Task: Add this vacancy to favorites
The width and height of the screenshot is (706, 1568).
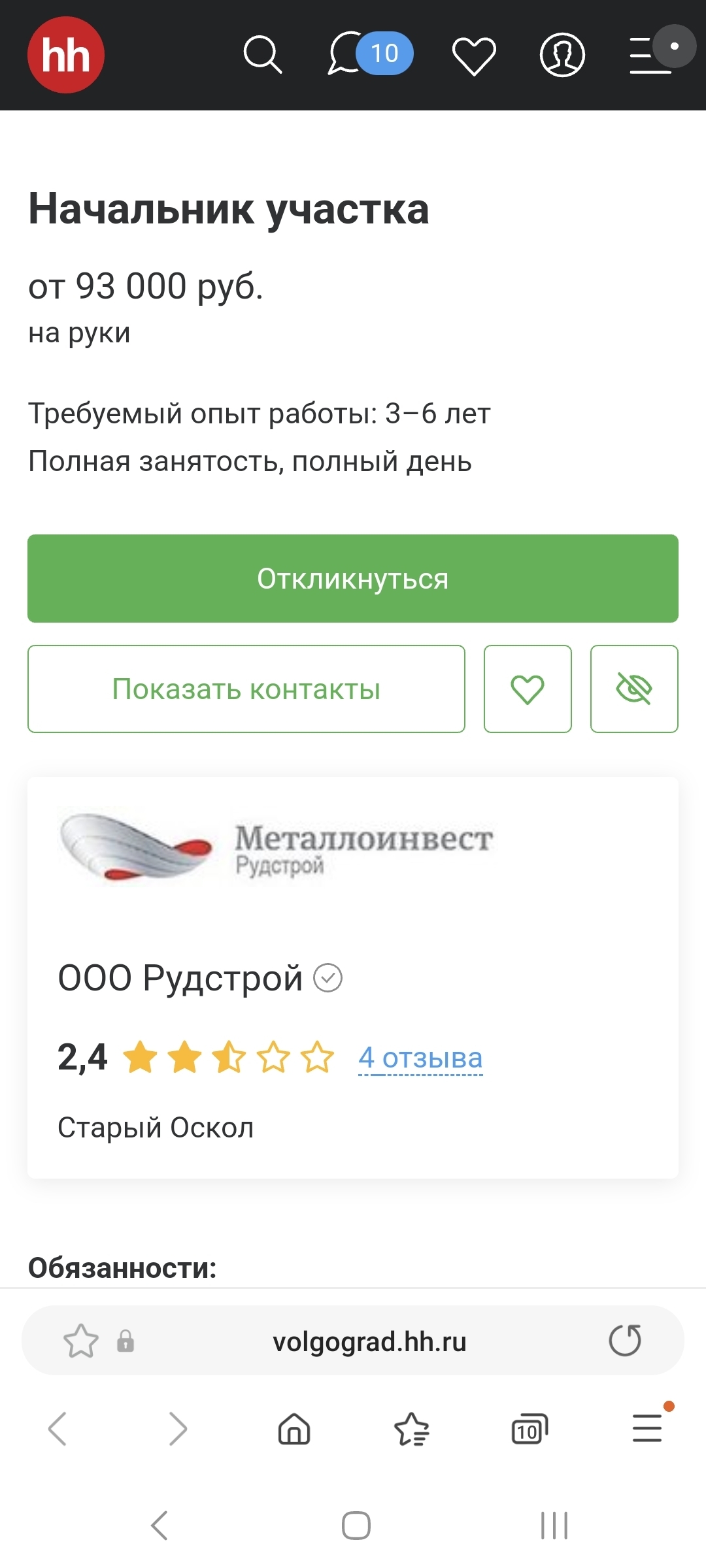Action: tap(528, 689)
